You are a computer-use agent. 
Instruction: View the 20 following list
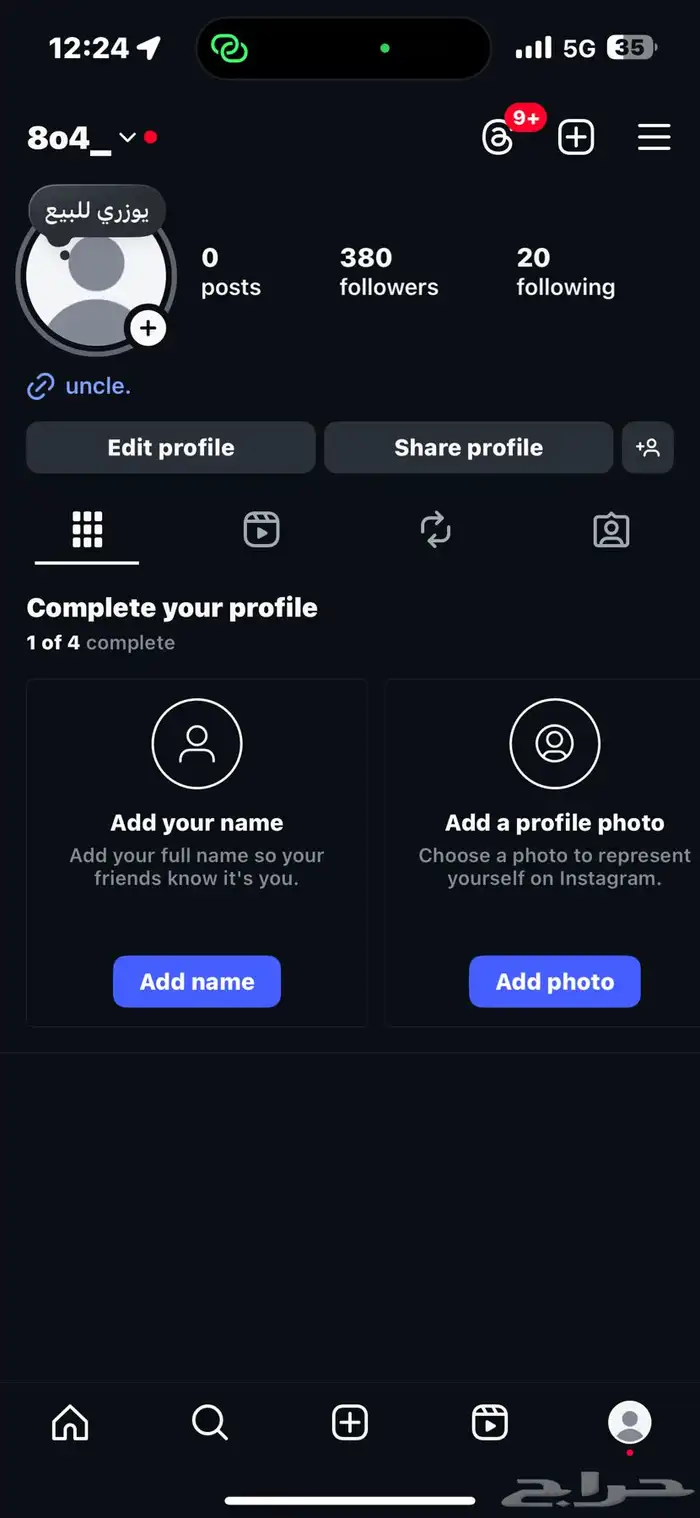[565, 272]
